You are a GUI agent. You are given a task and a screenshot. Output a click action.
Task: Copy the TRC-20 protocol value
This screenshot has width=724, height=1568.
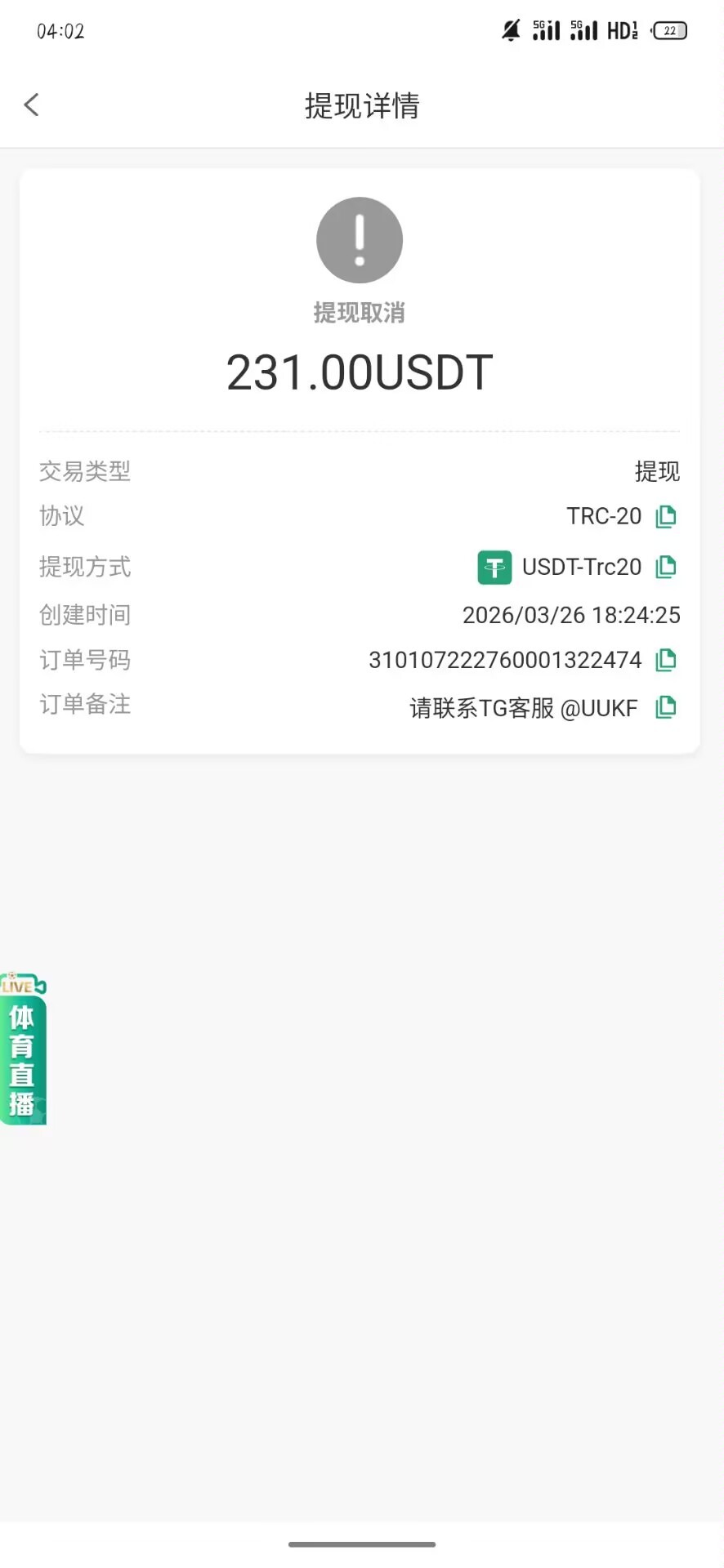(666, 516)
